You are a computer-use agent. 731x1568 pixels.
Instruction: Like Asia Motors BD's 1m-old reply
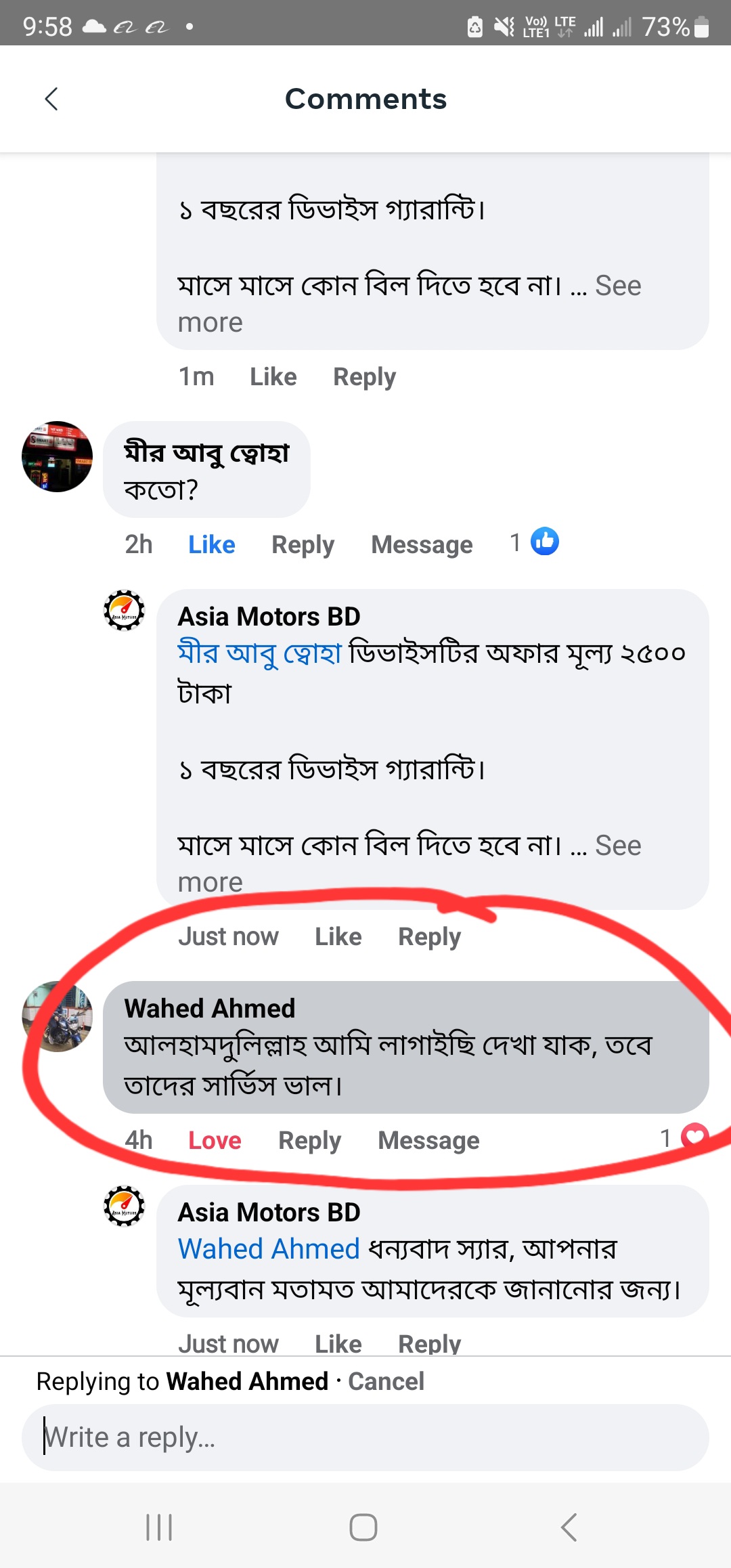(x=273, y=376)
